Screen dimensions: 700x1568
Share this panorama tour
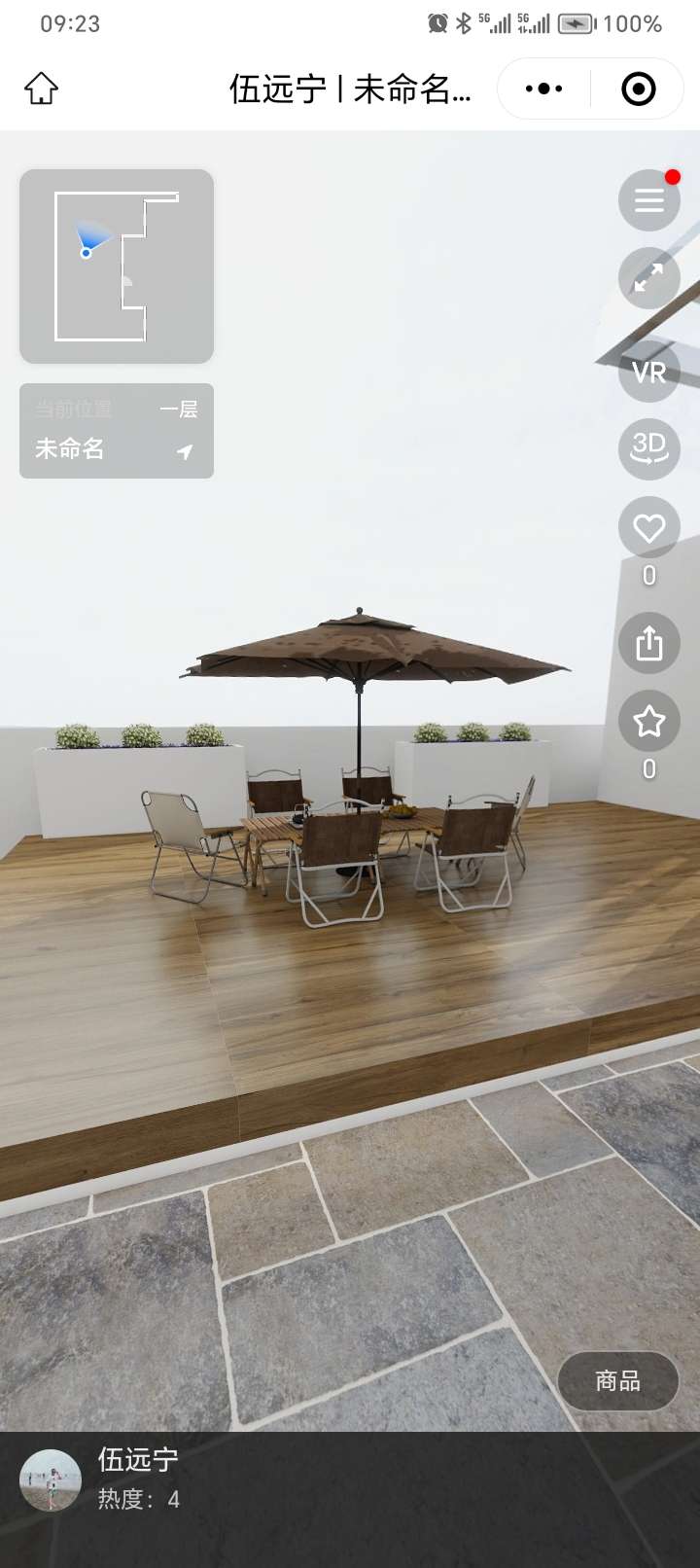(x=648, y=643)
